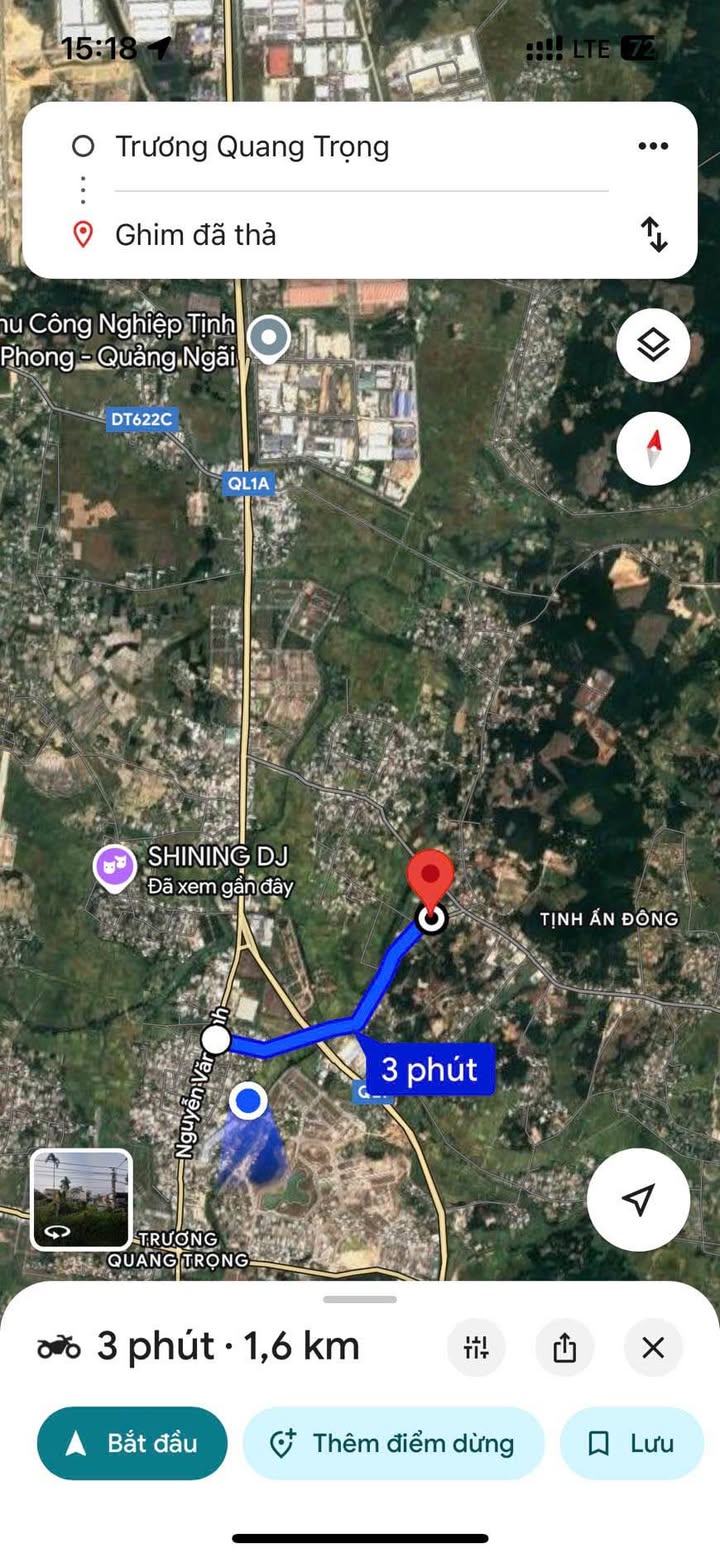Open the map layers selector
Viewport: 720px width, 1558px height.
point(652,346)
